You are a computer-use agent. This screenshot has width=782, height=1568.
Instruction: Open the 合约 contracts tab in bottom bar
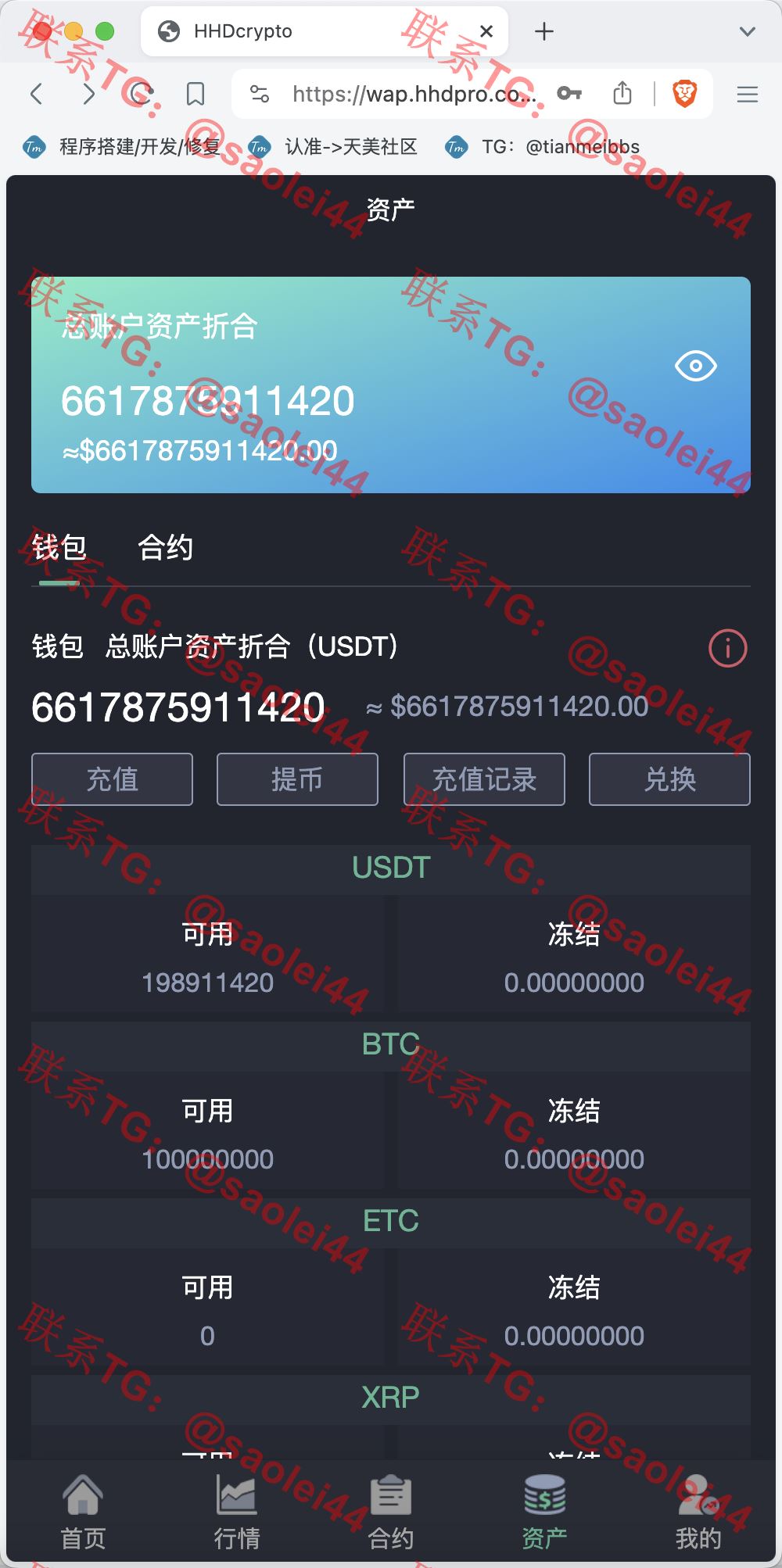(391, 1512)
